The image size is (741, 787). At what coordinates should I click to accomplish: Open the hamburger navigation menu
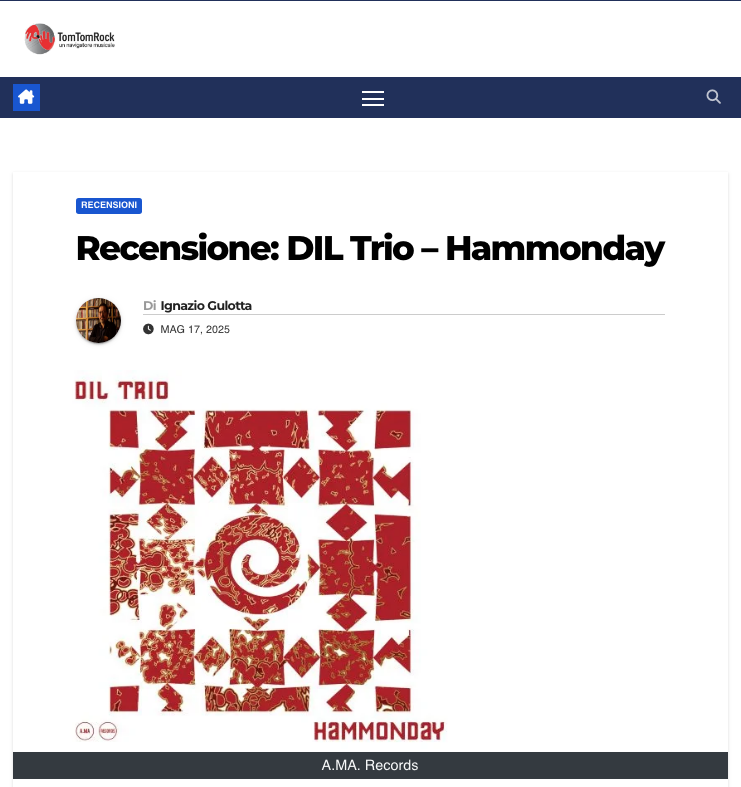point(373,98)
